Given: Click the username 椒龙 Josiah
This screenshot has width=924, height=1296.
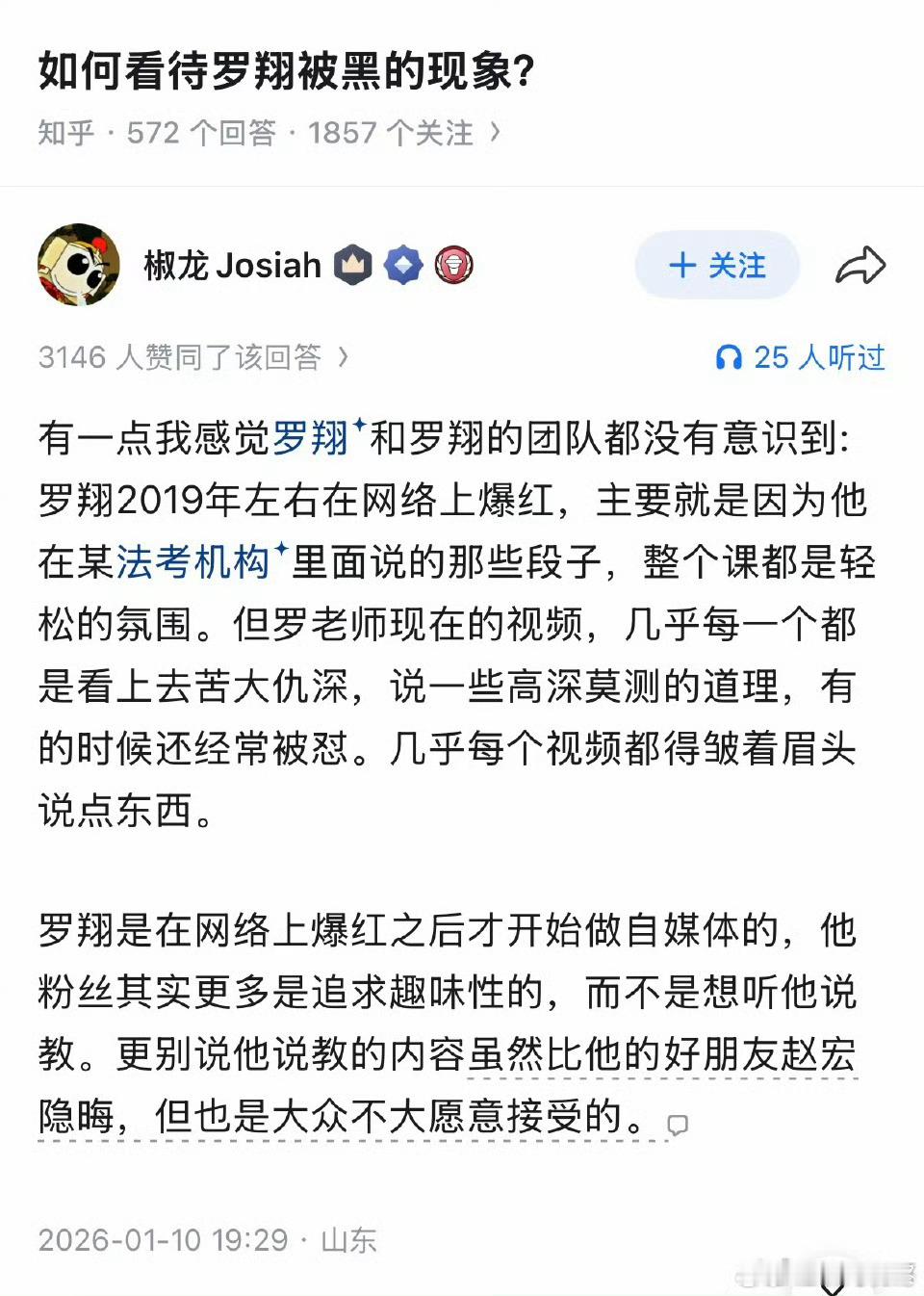Looking at the screenshot, I should click(x=236, y=265).
